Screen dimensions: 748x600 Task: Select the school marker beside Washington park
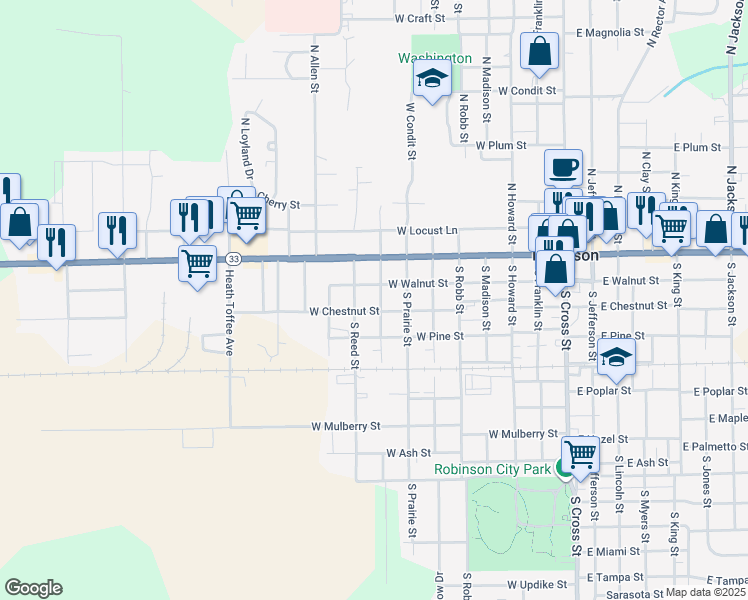432,79
